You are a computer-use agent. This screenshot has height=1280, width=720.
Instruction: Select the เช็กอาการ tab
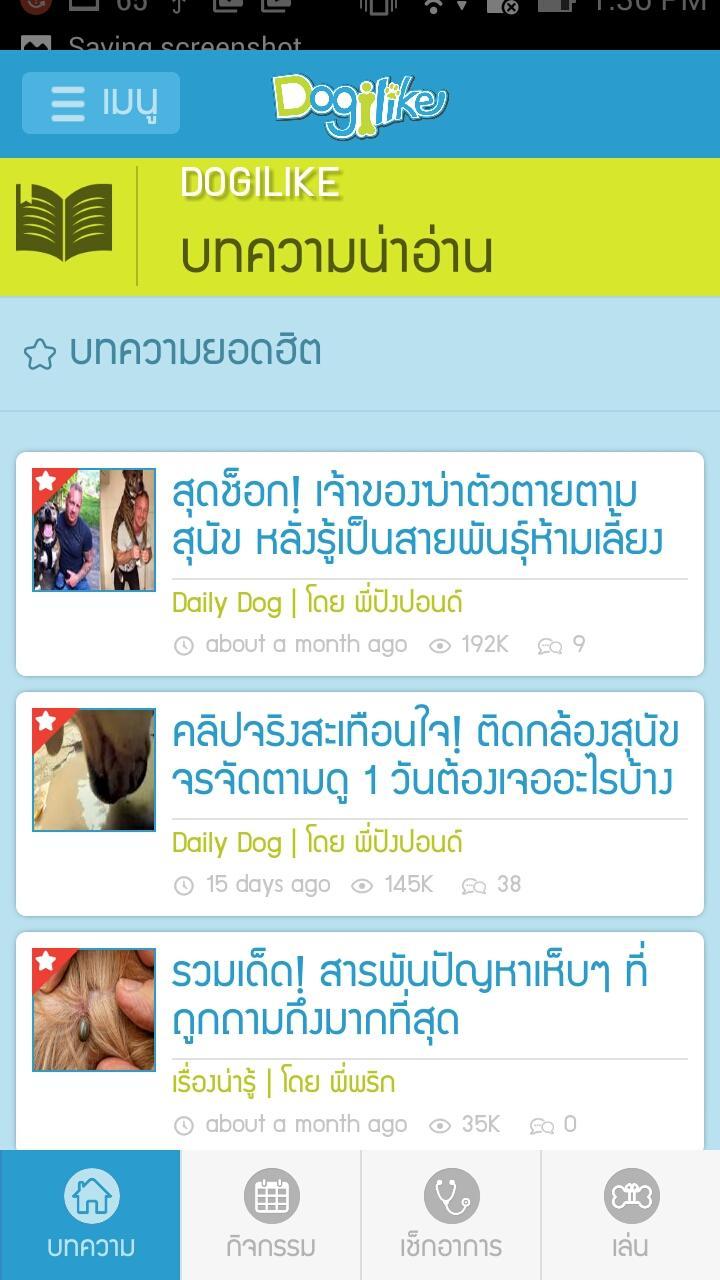click(x=450, y=1215)
